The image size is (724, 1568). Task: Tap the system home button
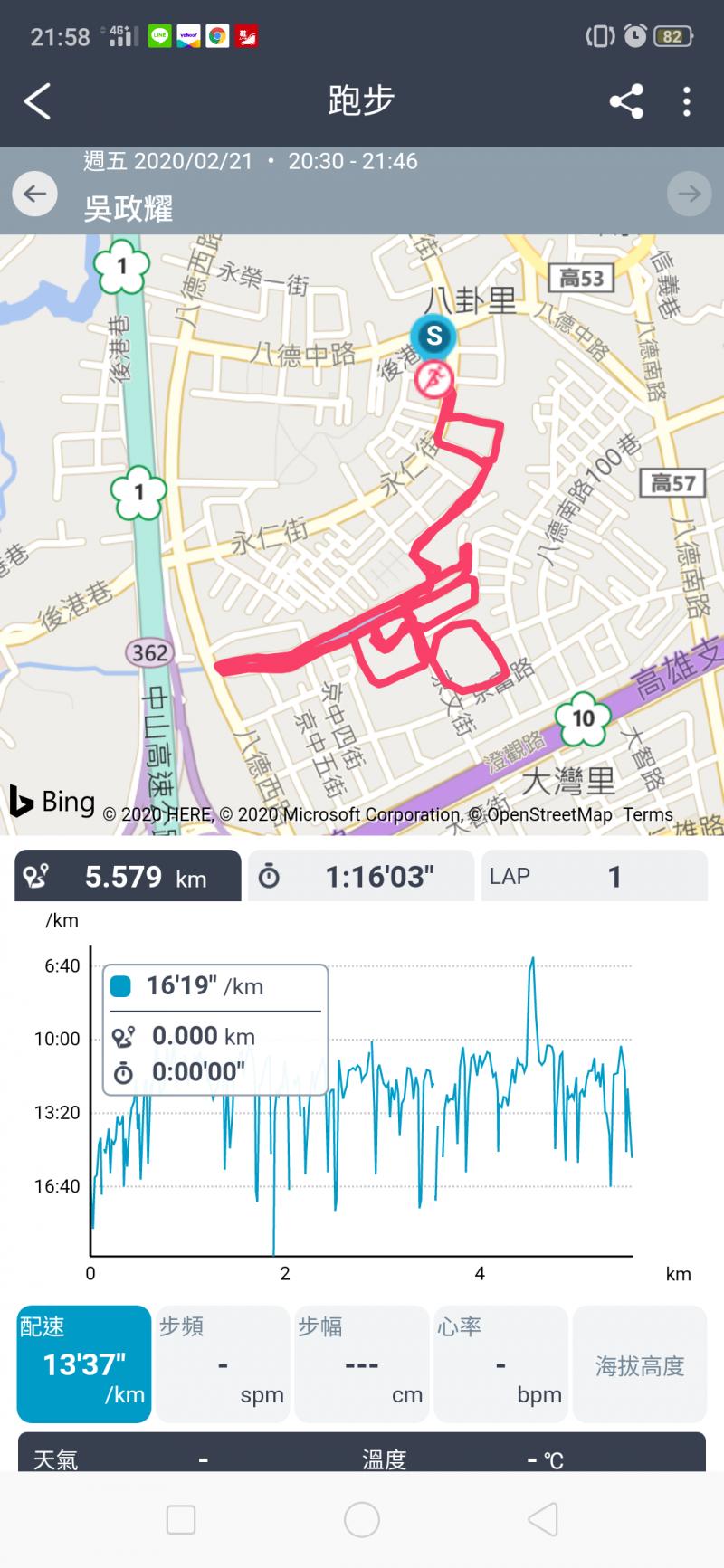pos(362,1520)
